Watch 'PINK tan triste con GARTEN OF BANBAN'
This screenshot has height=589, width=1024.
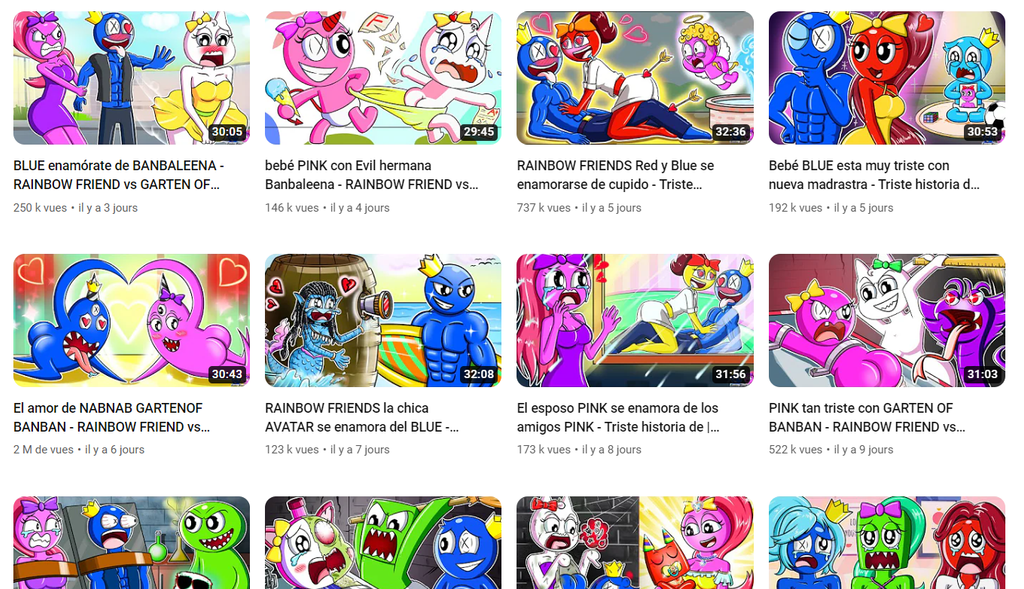(x=886, y=320)
